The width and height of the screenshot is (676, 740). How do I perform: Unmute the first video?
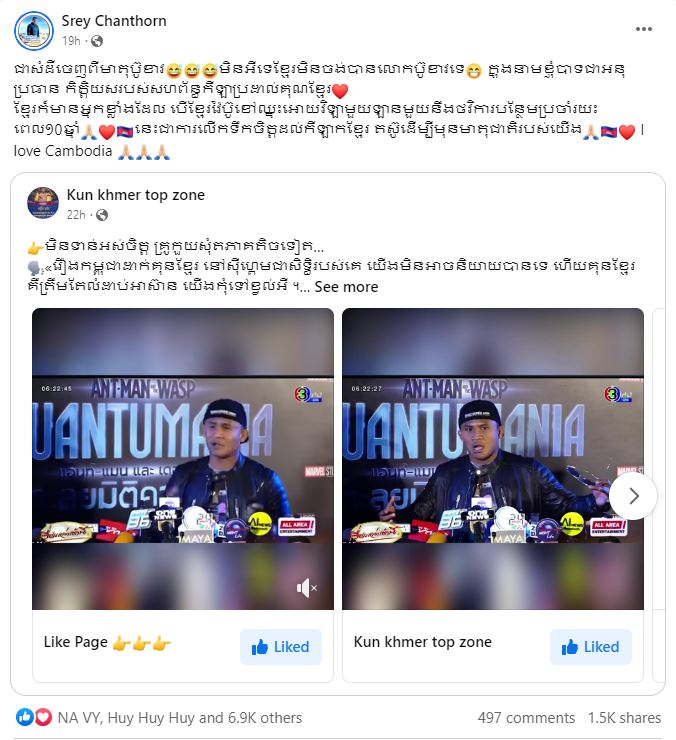coord(307,588)
